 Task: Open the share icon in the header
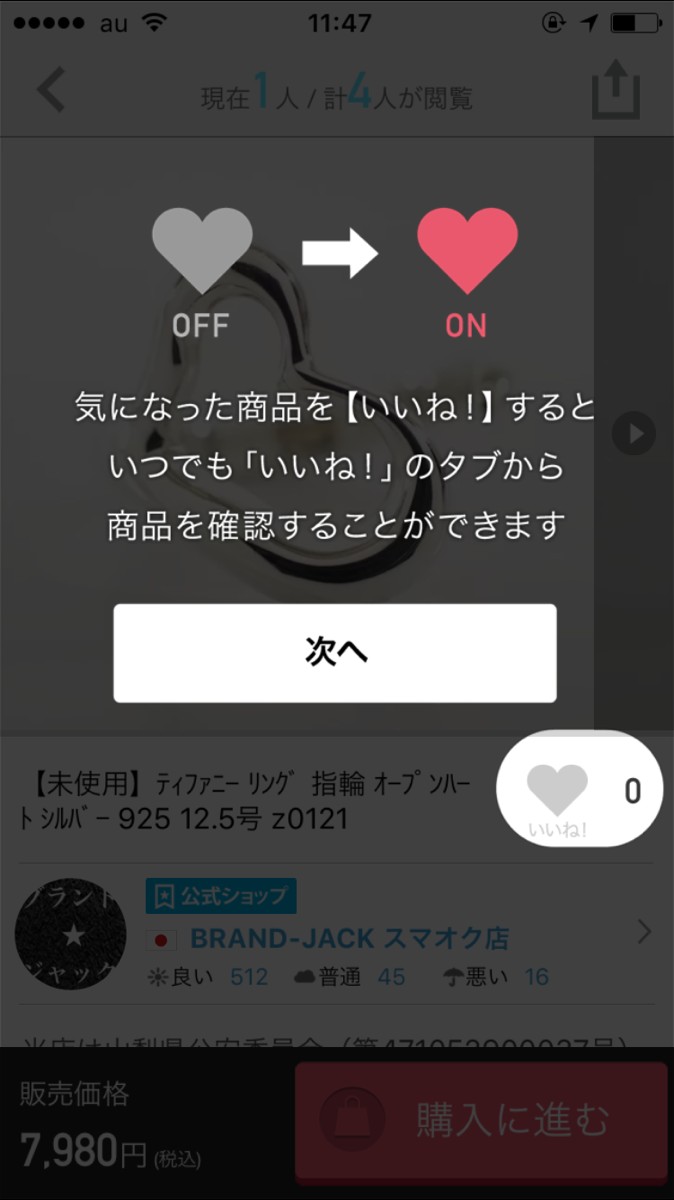(x=614, y=92)
